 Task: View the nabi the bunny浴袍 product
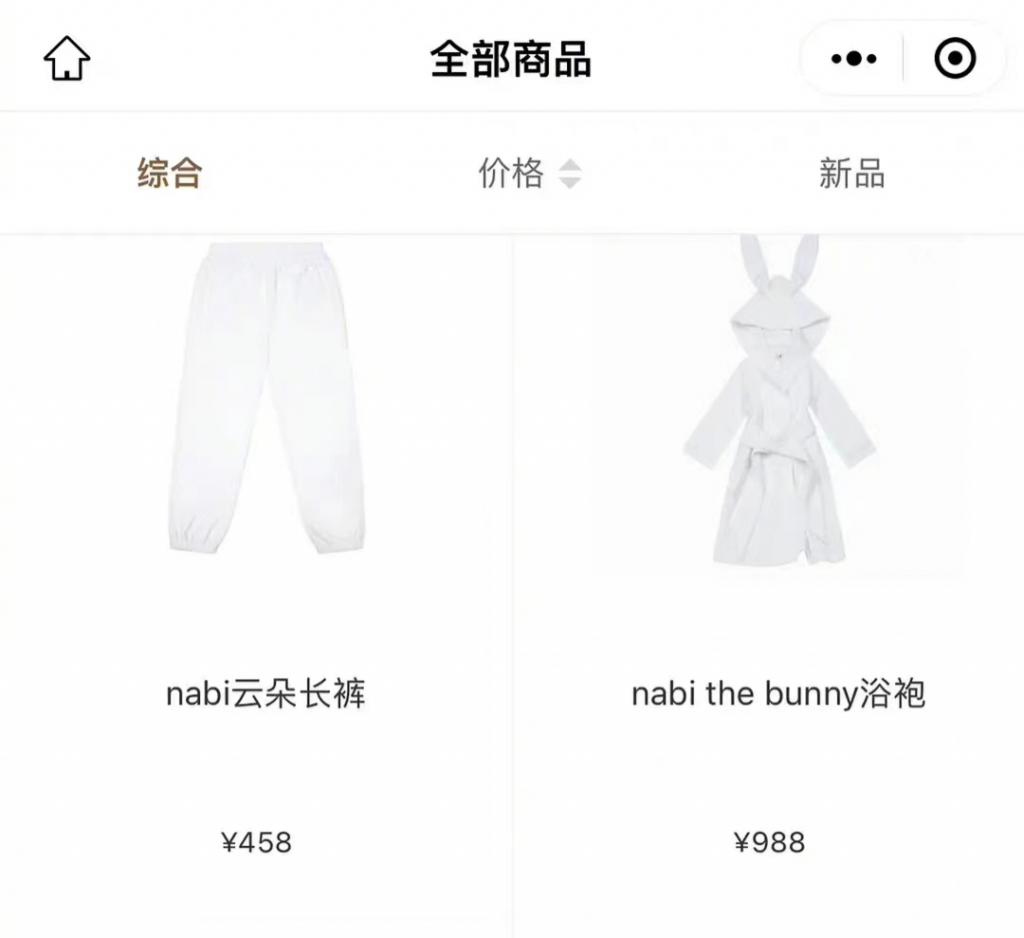777,692
